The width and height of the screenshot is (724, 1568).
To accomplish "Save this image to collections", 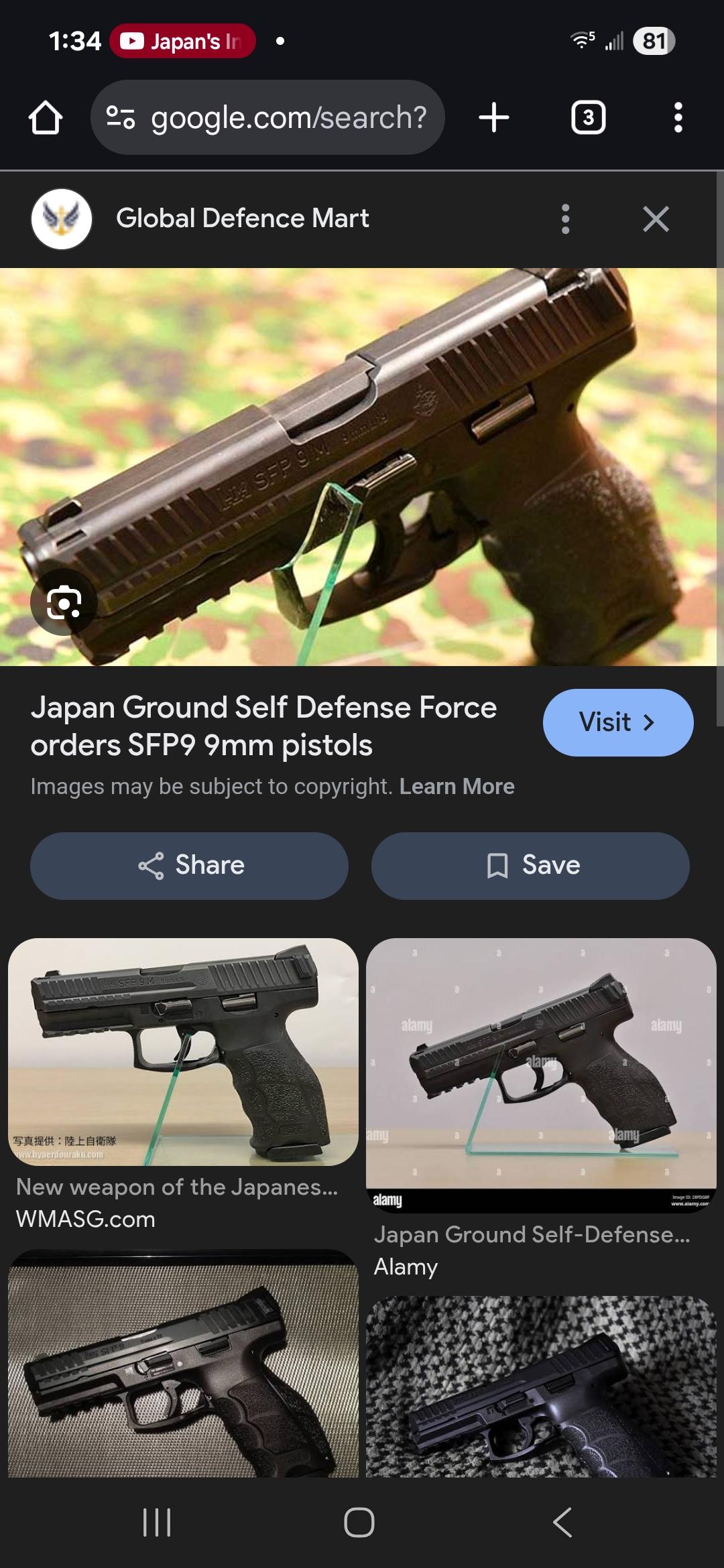I will 530,866.
